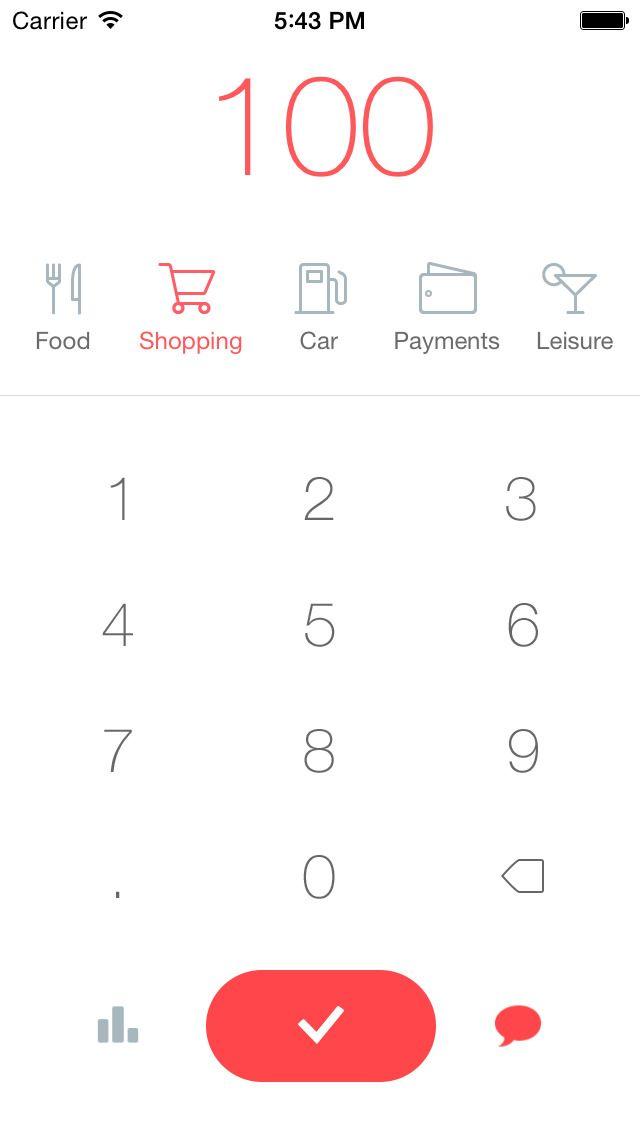Image resolution: width=640 pixels, height=1136 pixels.
Task: Tap the 5 key
Action: coord(319,625)
